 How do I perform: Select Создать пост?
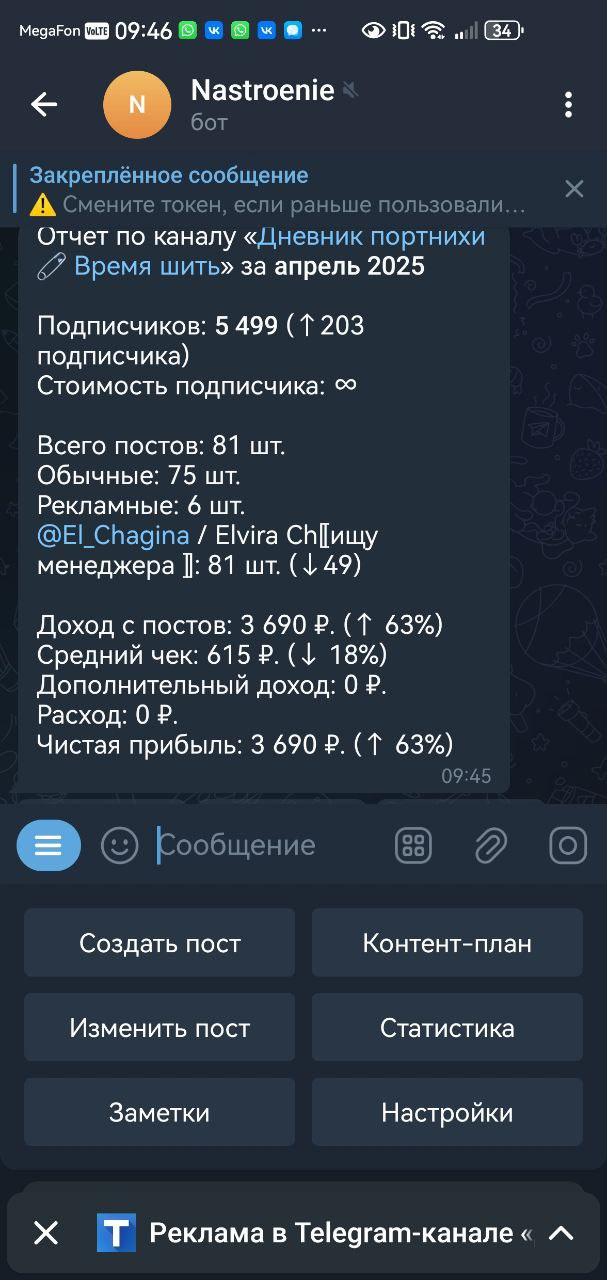[160, 943]
